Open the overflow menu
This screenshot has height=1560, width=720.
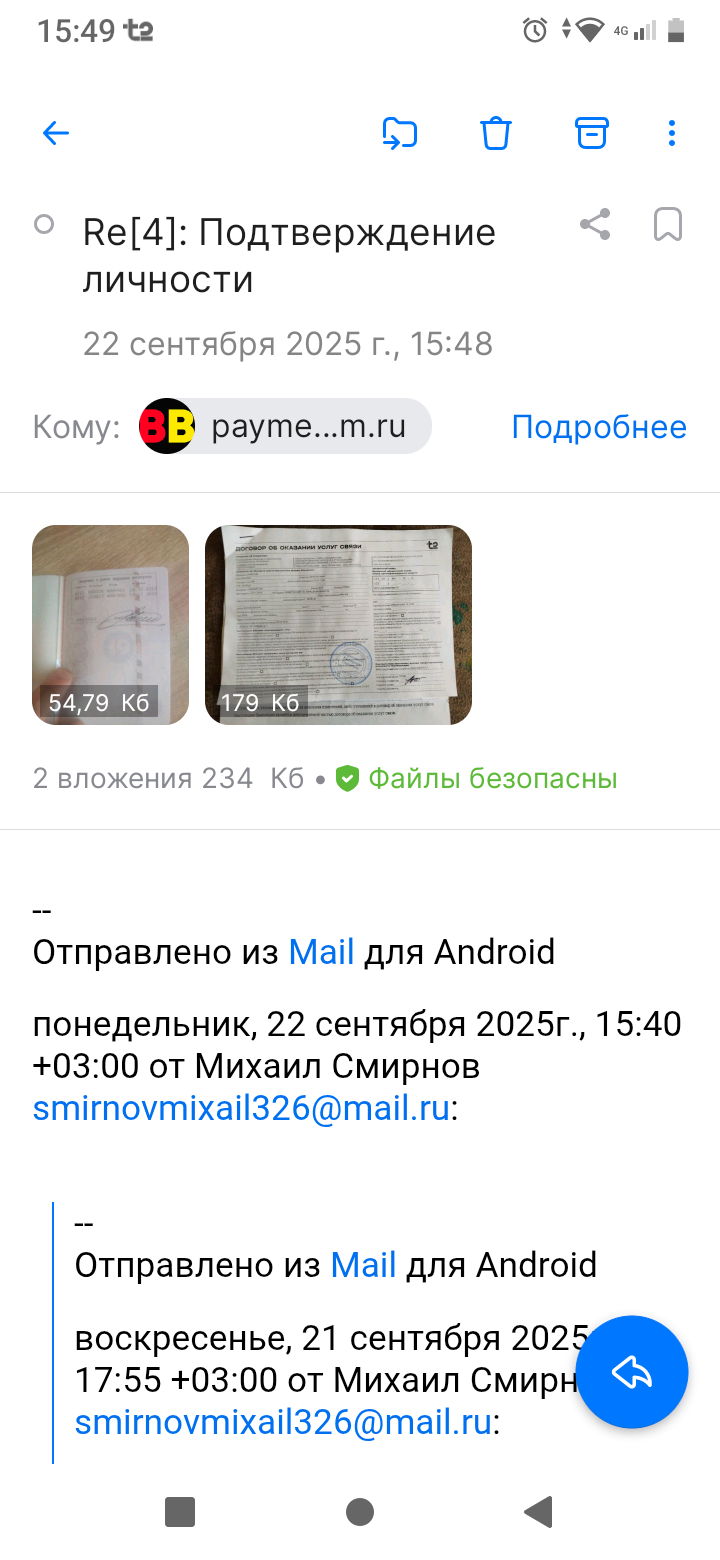[672, 133]
